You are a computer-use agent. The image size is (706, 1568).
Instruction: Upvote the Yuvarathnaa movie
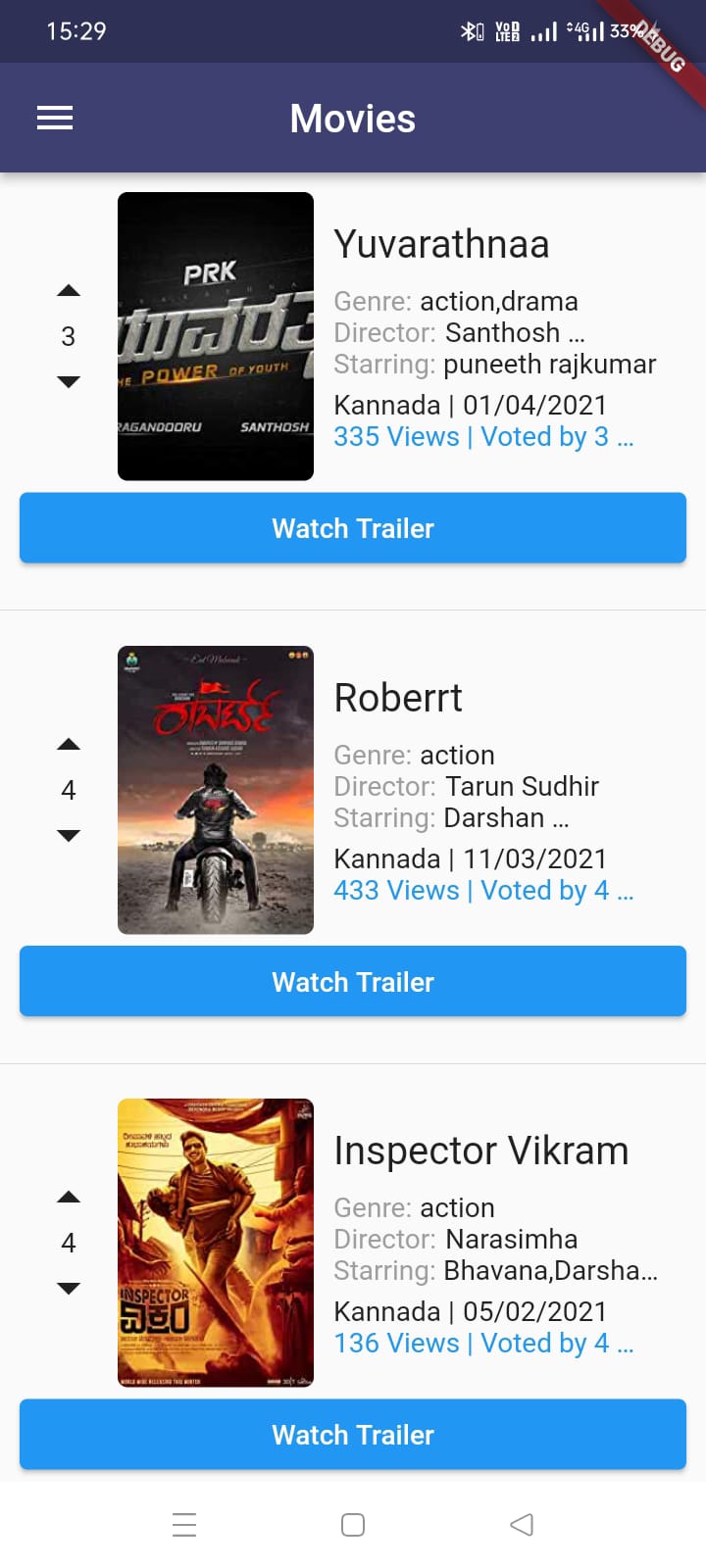pos(69,290)
